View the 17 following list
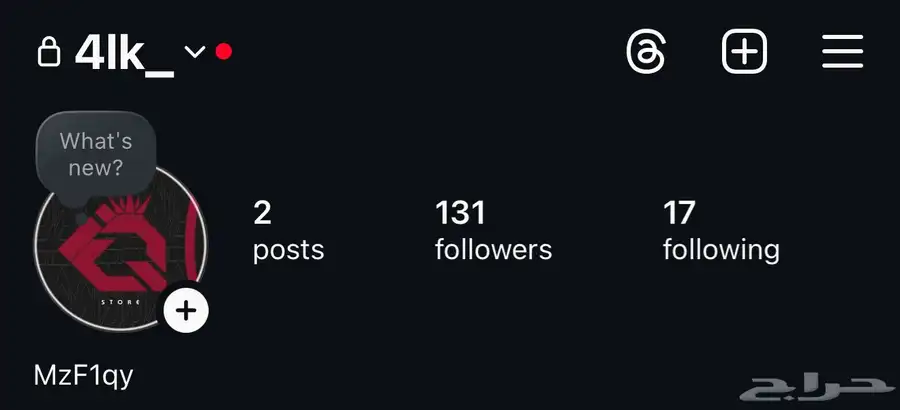Screen dimensions: 900x410 720,230
